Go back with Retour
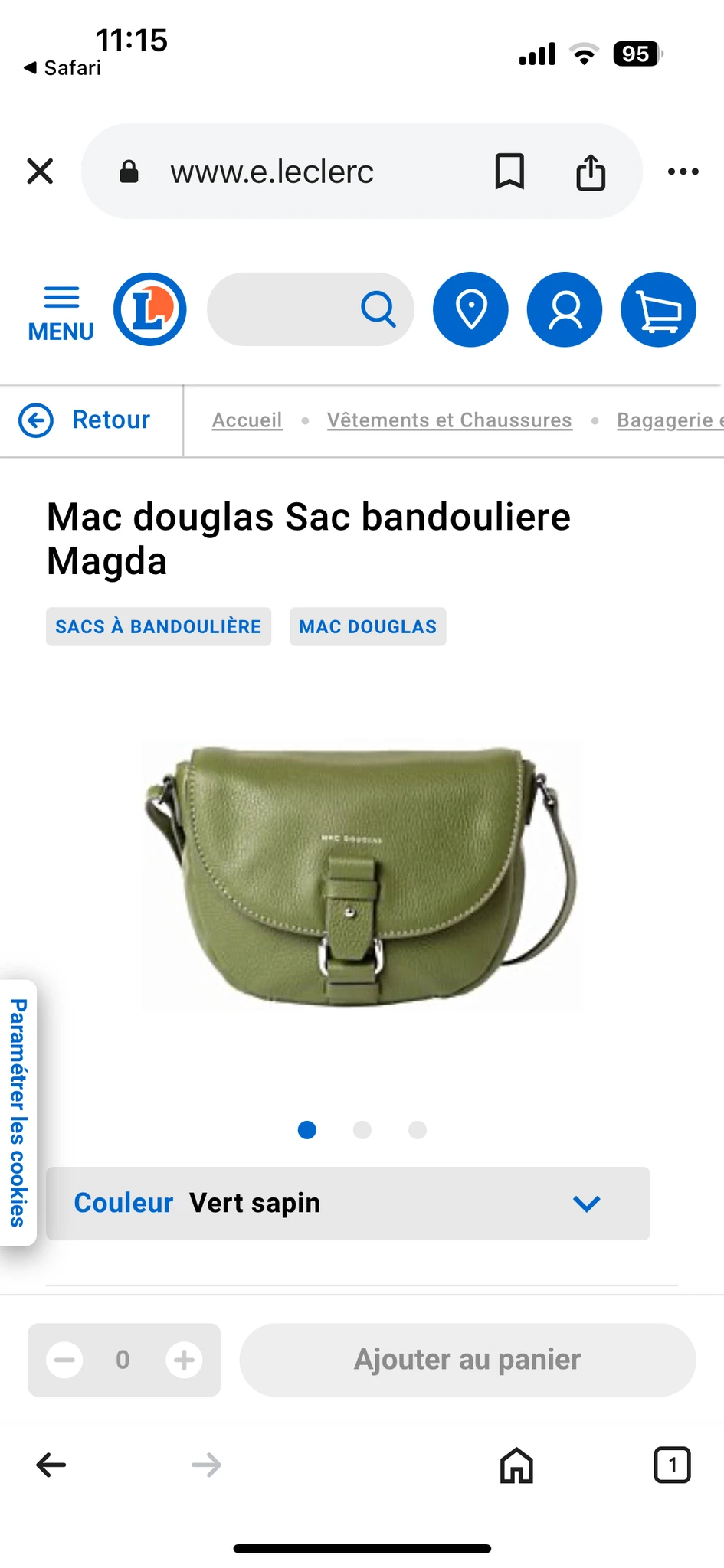The height and width of the screenshot is (1568, 724). pyautogui.click(x=85, y=420)
